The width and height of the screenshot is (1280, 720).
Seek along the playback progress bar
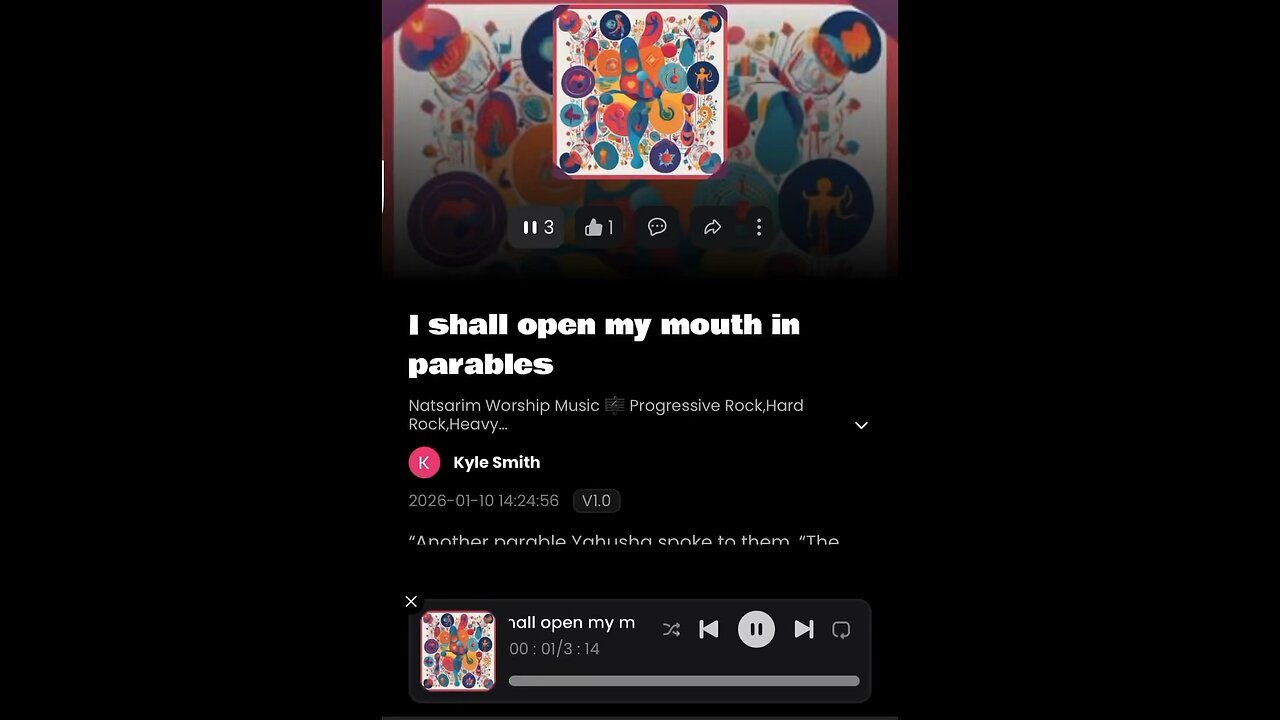pyautogui.click(x=684, y=681)
